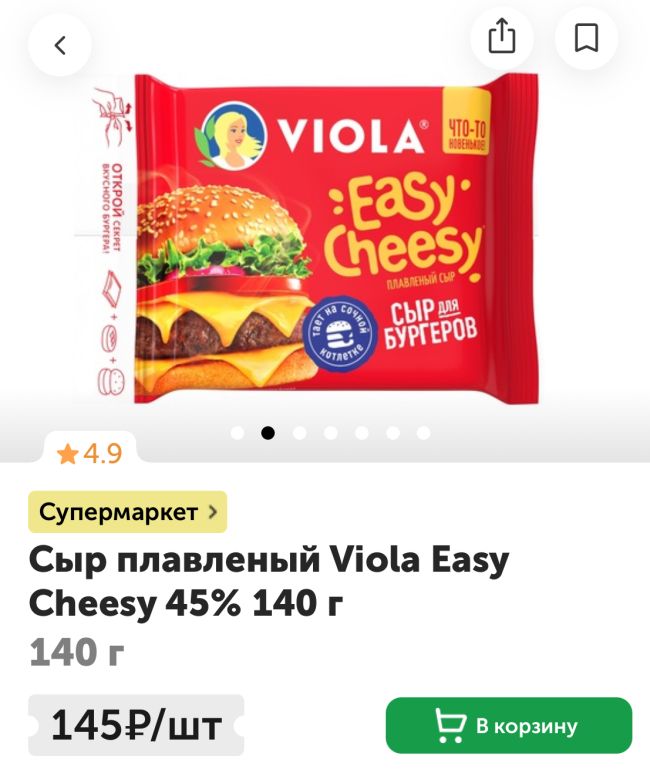Add cheese to cart with В корзину
Viewport: 650px width, 783px height.
coord(509,726)
